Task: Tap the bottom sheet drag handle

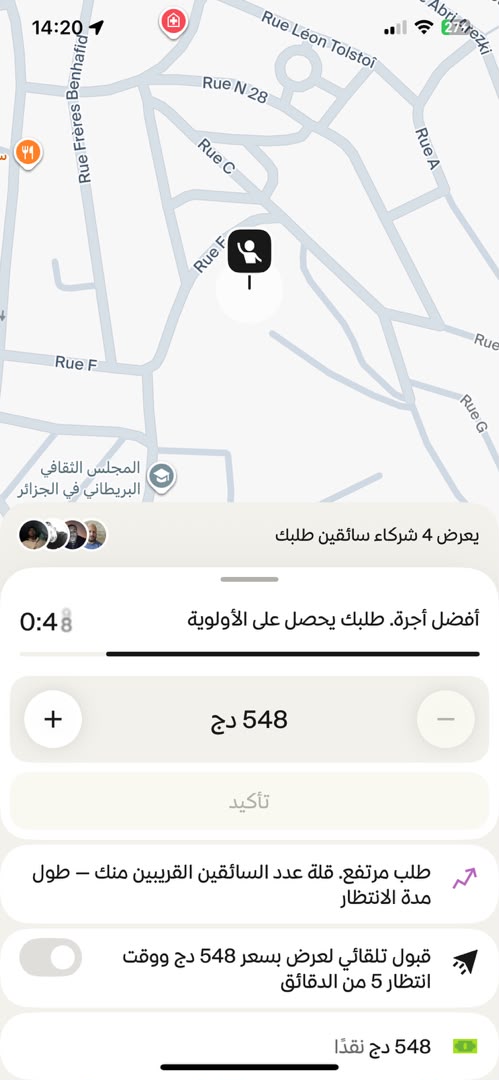Action: [x=250, y=579]
